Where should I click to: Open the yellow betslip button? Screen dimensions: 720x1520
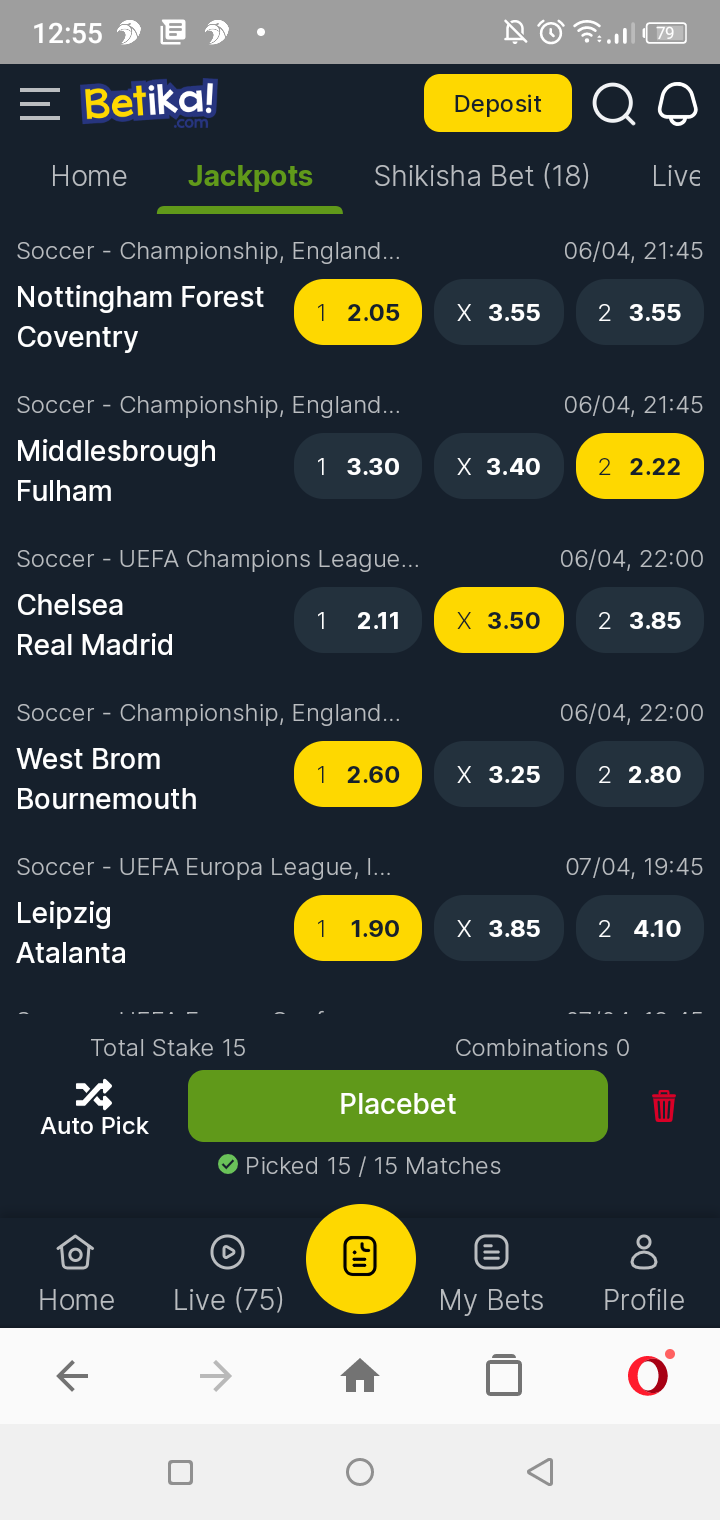pos(360,1258)
